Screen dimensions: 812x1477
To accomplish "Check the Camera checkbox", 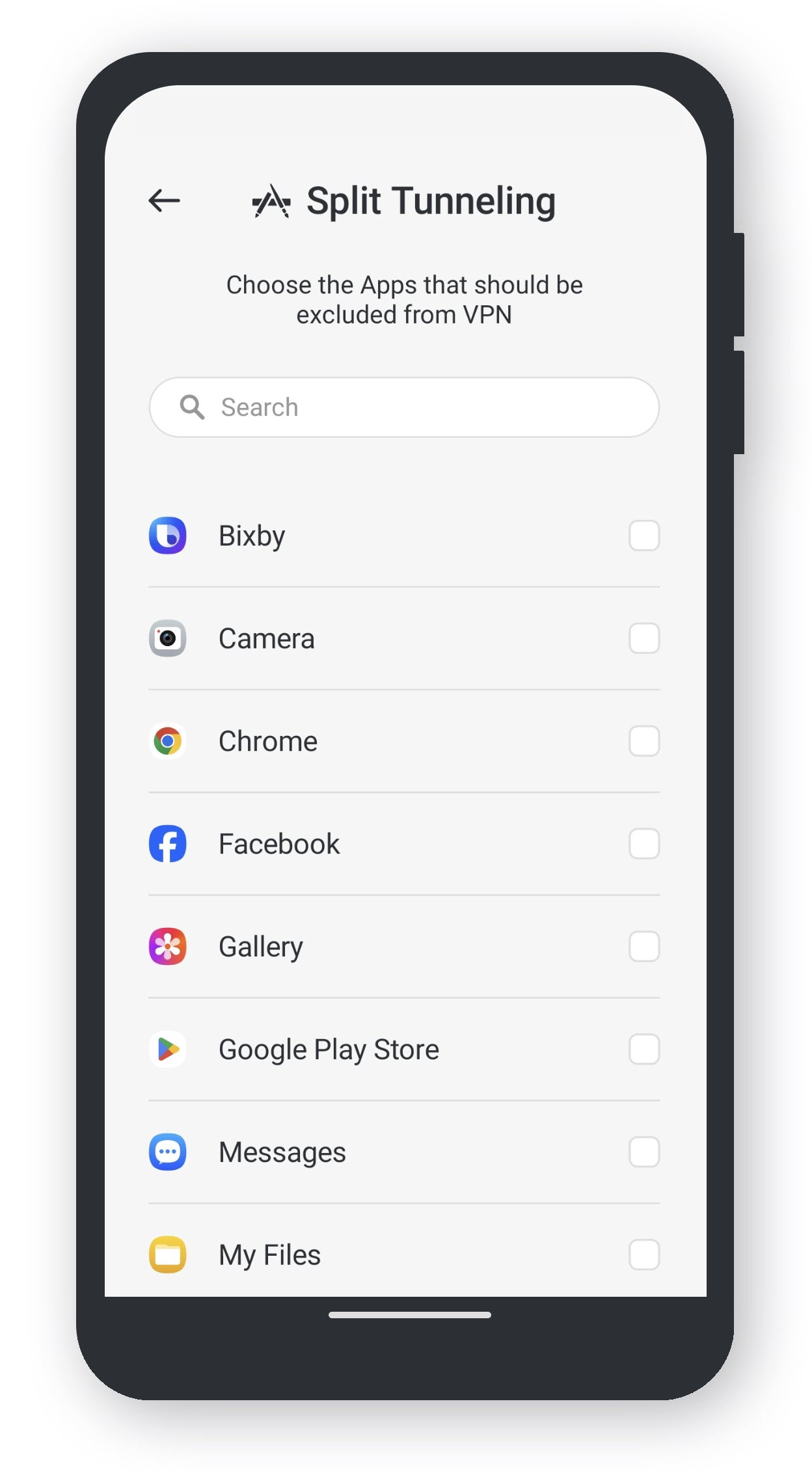I will click(643, 638).
